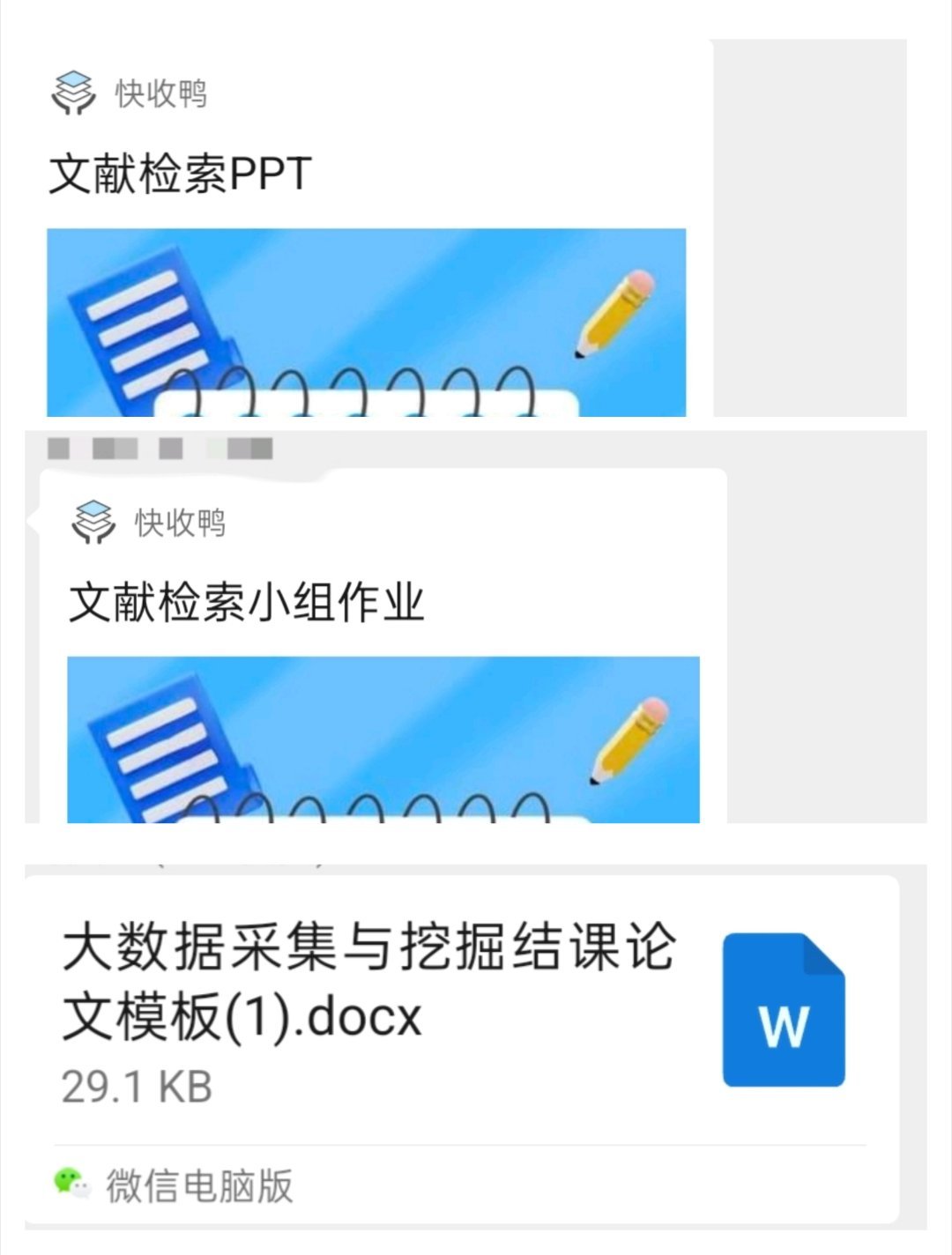This screenshot has width=952, height=1255.
Task: Click the blurred status bar strip between messages
Action: (x=159, y=449)
